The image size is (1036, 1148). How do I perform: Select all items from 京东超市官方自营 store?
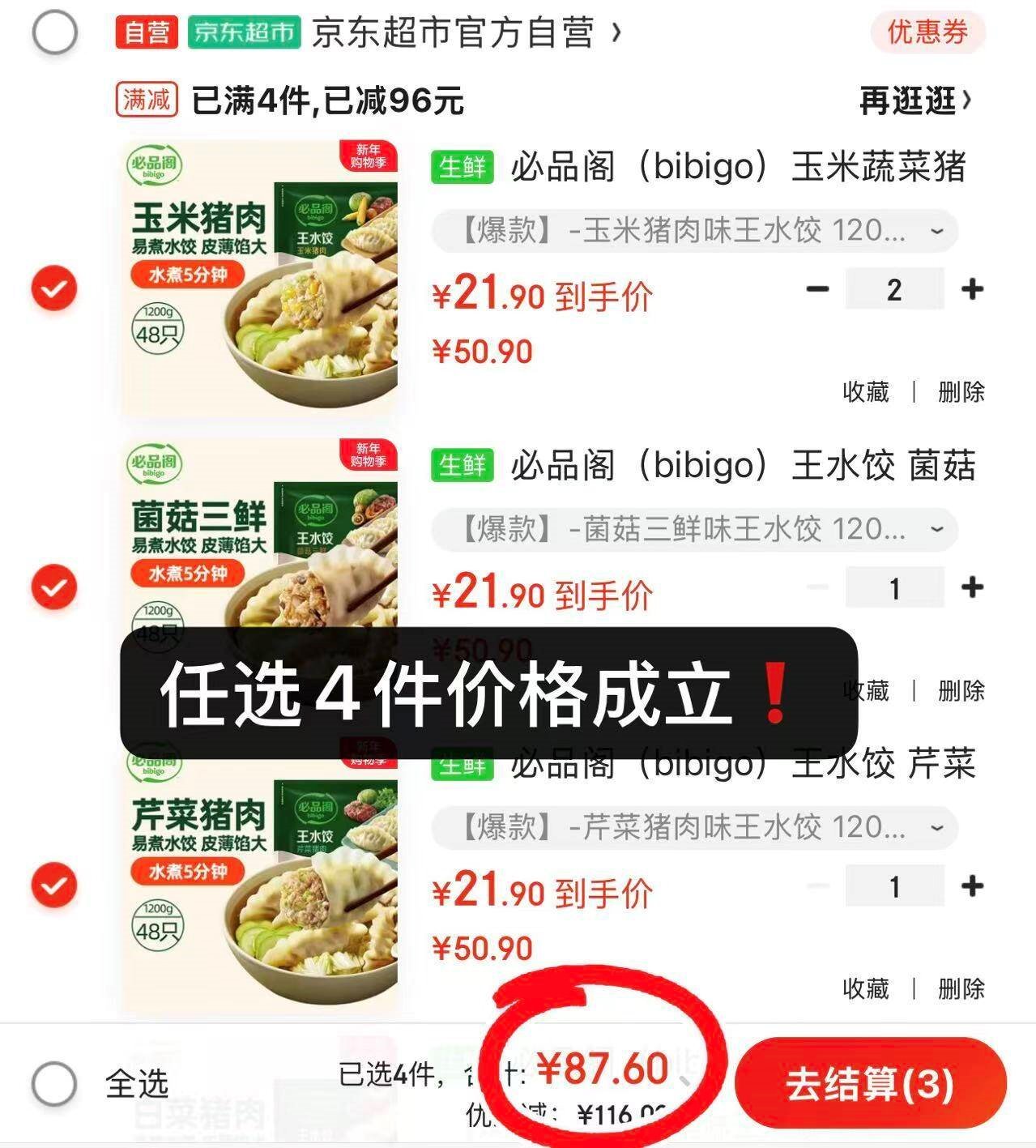54,32
